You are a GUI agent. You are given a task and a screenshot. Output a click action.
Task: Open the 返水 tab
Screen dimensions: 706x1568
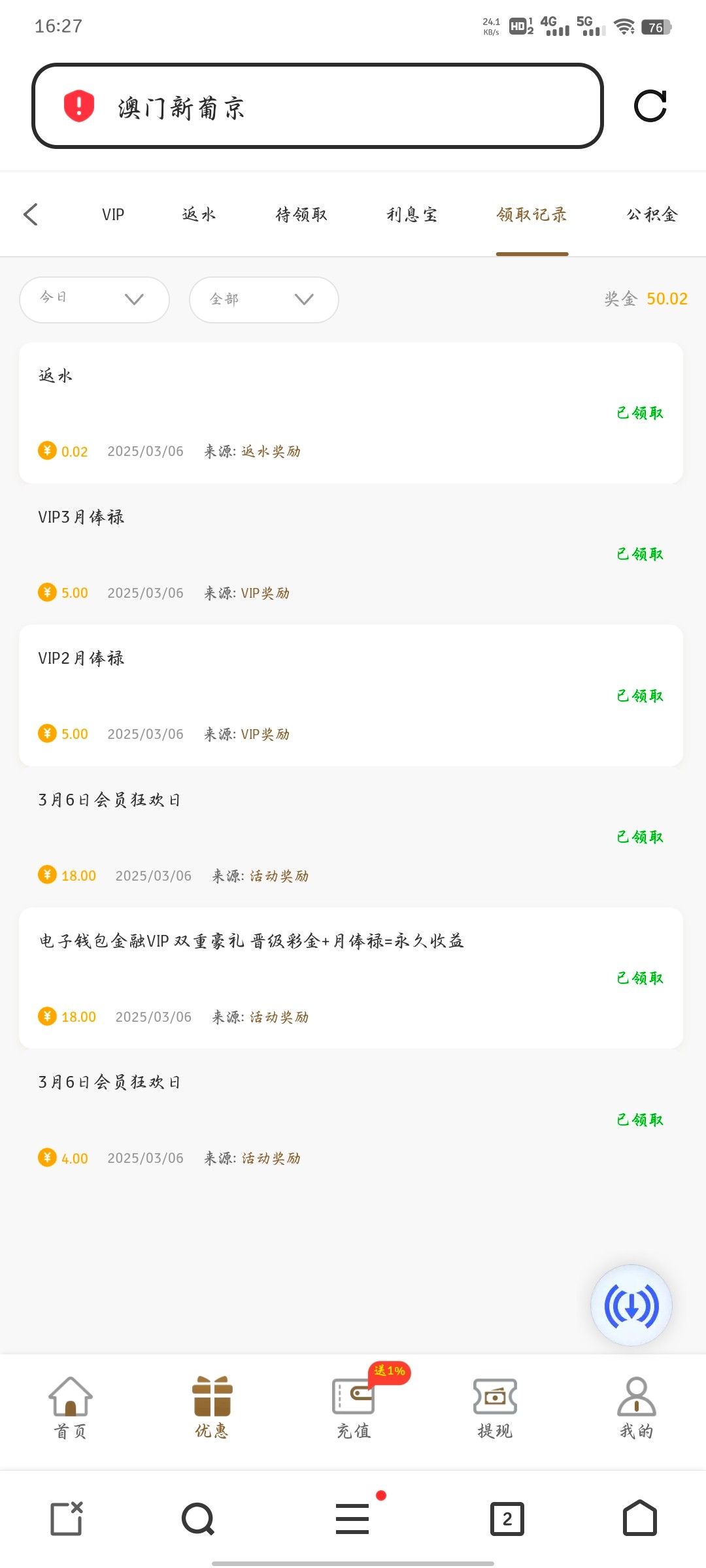(x=199, y=214)
